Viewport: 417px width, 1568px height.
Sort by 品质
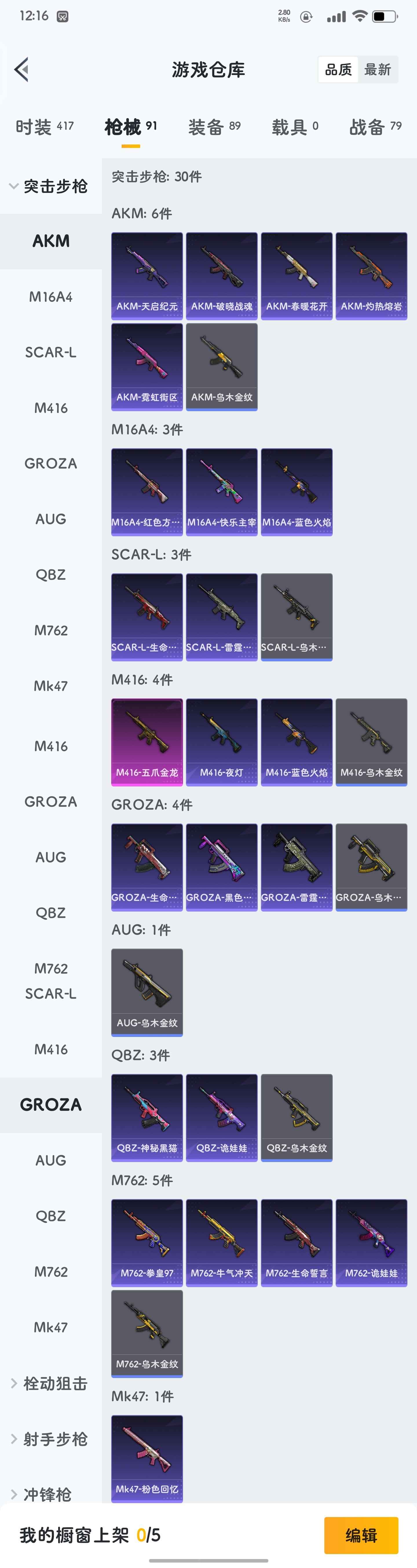(x=338, y=70)
